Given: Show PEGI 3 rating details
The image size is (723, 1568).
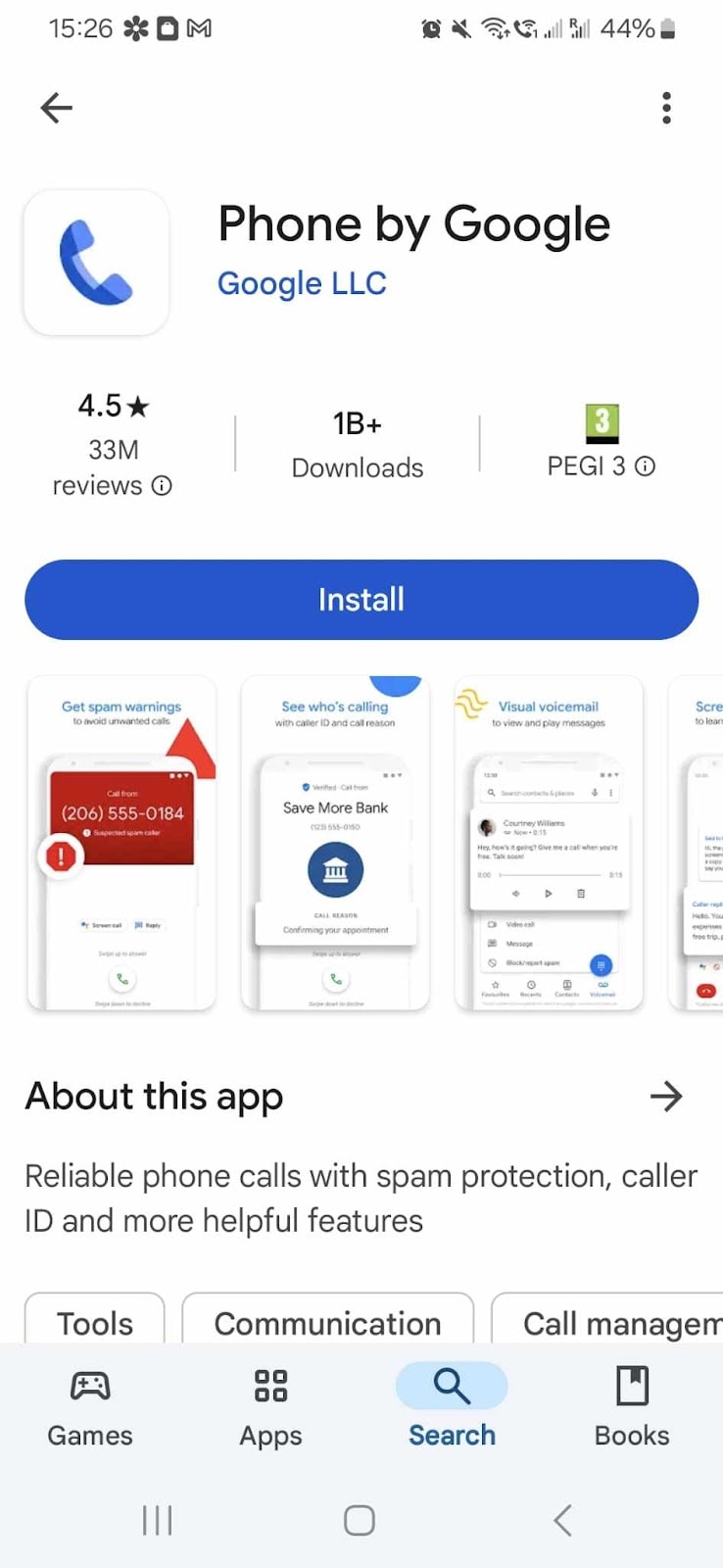Looking at the screenshot, I should (645, 466).
